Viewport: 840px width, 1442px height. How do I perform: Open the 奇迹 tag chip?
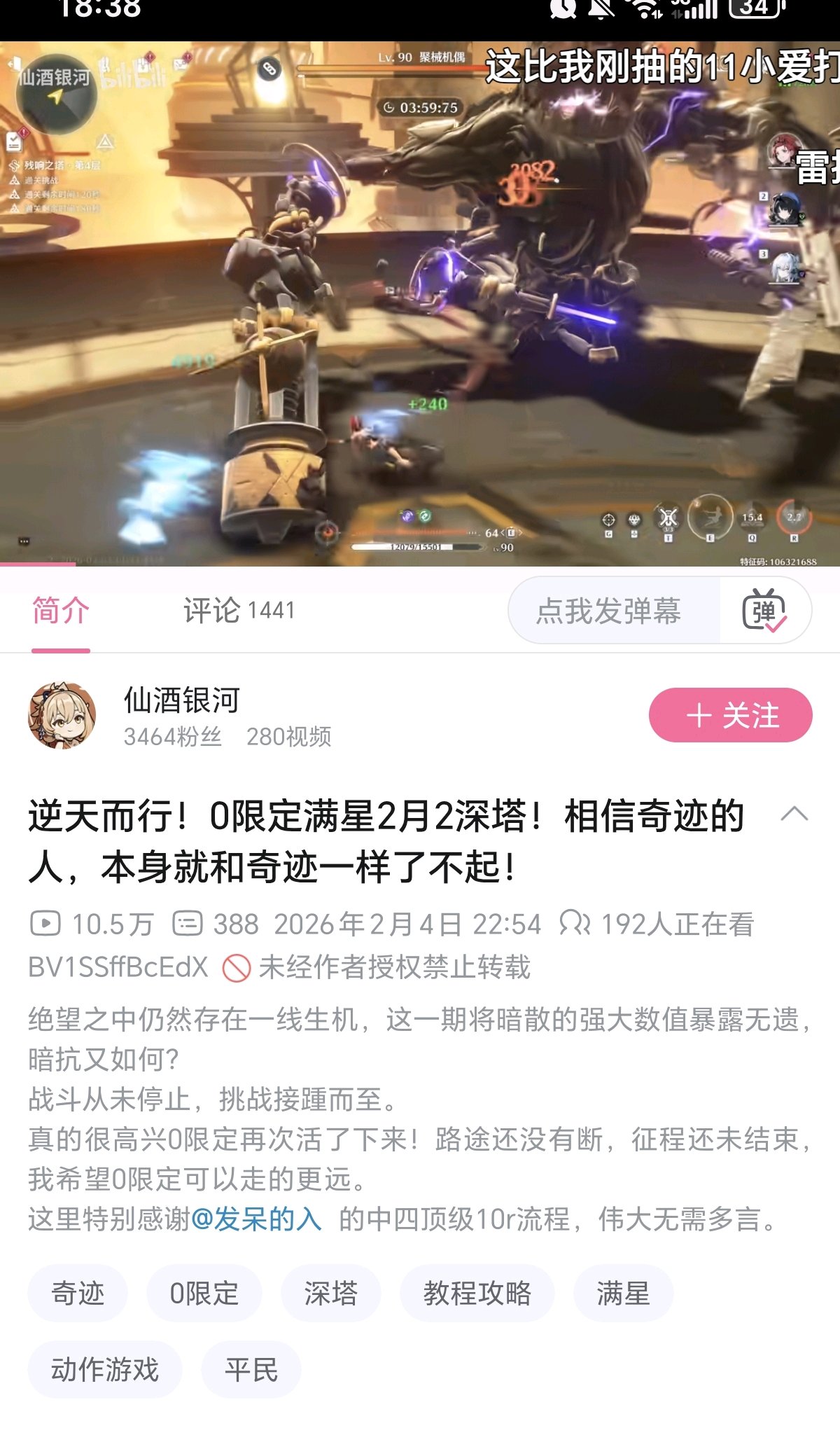pos(78,1293)
